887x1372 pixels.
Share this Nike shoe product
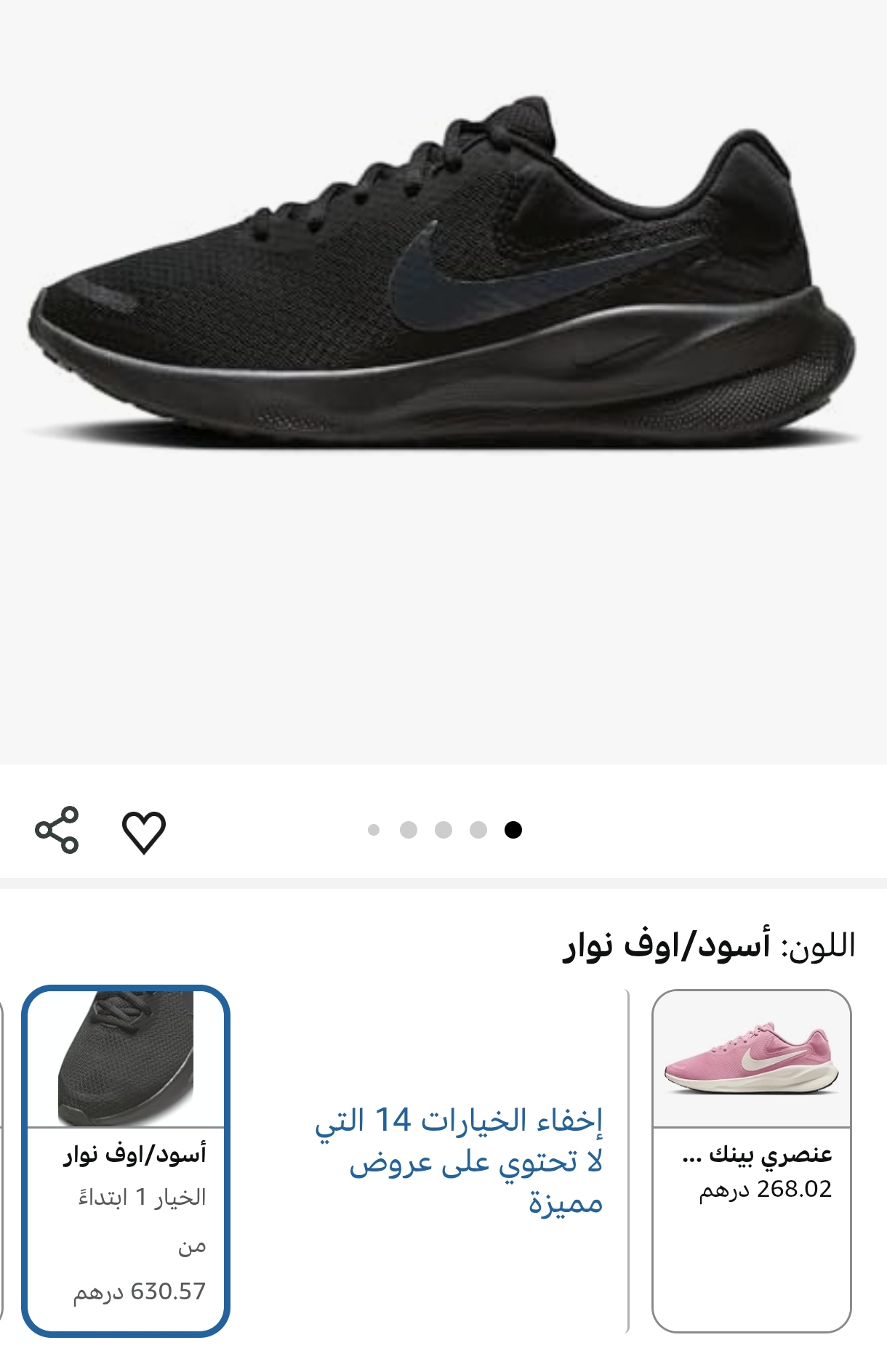(57, 829)
